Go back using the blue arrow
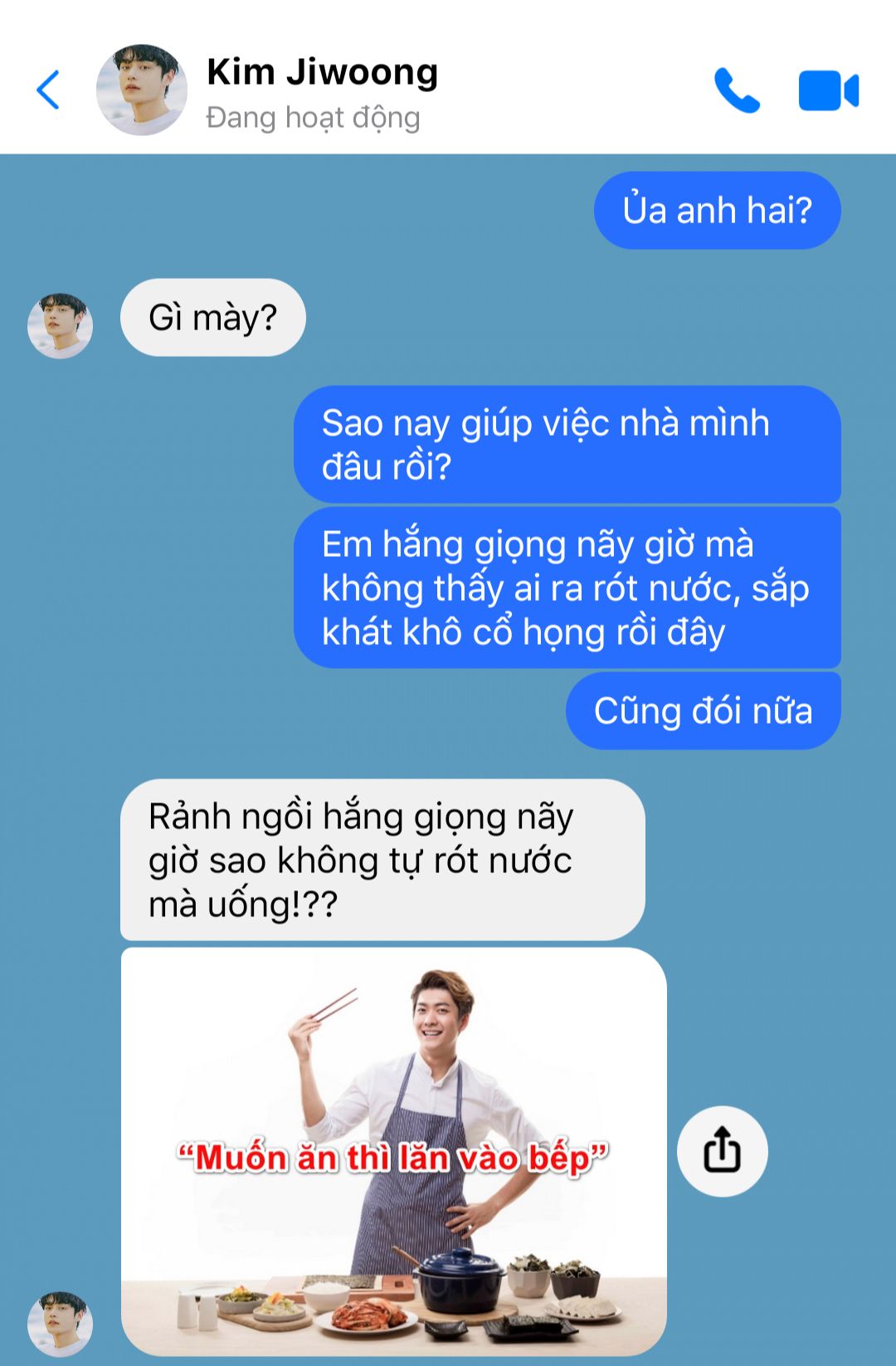The image size is (896, 1366). (48, 90)
